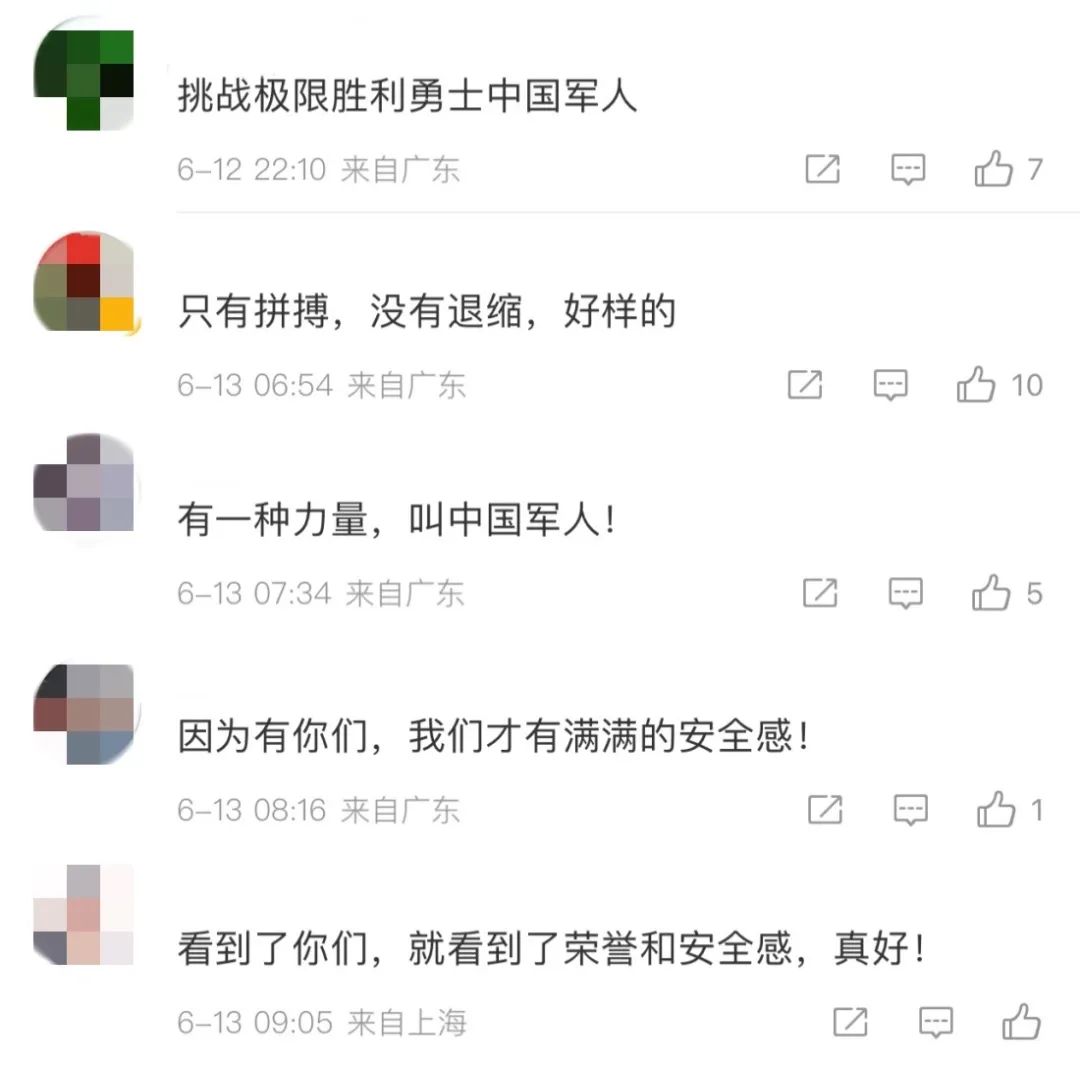Like the comment '有一种力量，叫中国军人'

pos(991,594)
